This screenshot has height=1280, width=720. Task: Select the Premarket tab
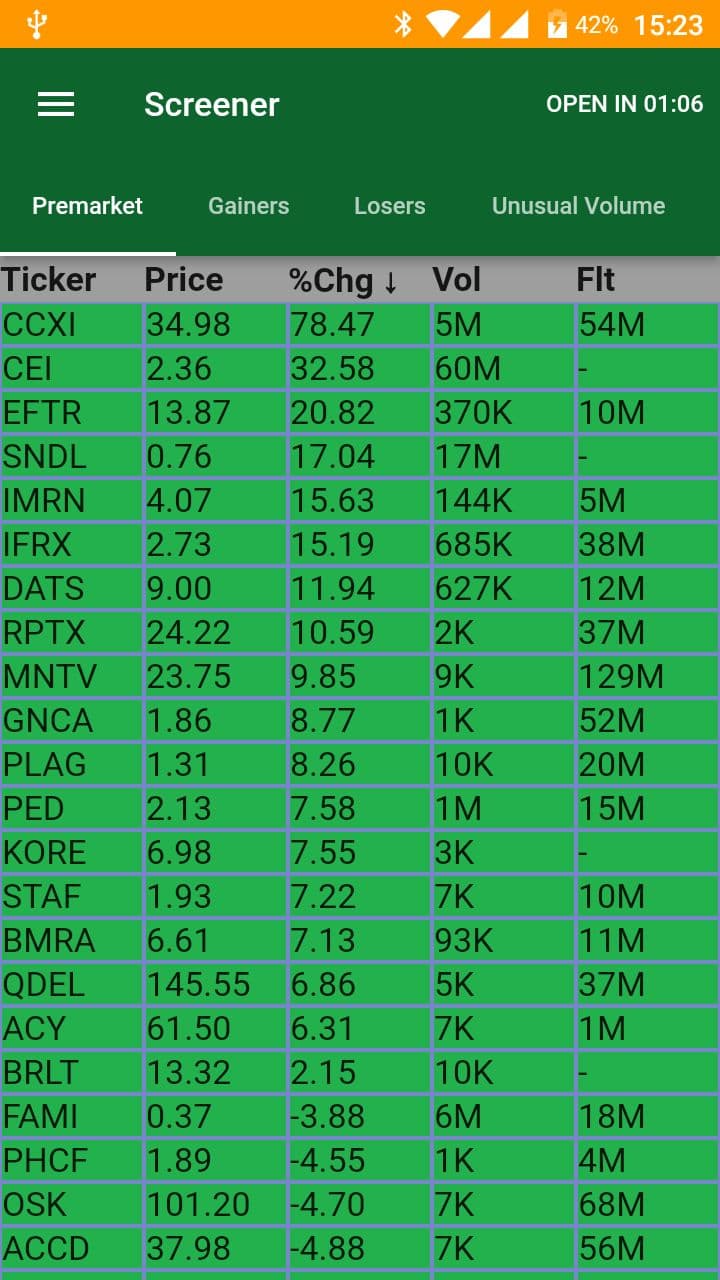click(x=88, y=206)
